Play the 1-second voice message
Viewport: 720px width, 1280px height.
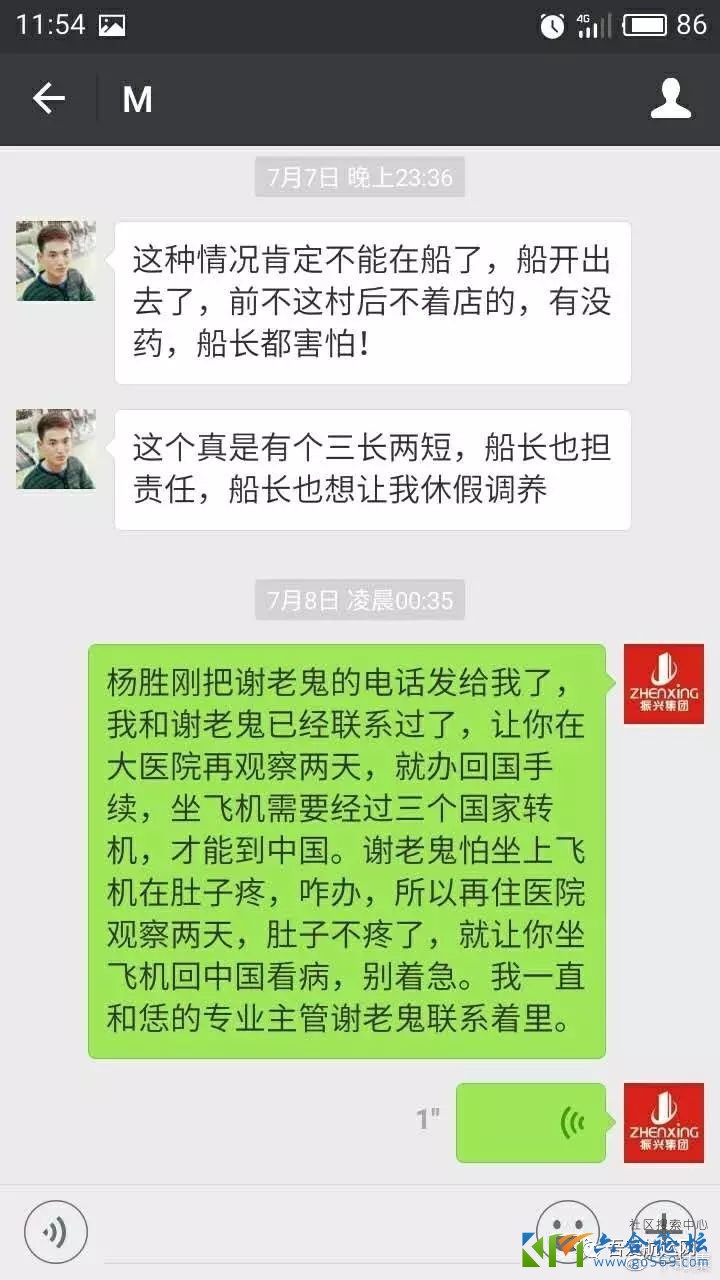pyautogui.click(x=531, y=1122)
